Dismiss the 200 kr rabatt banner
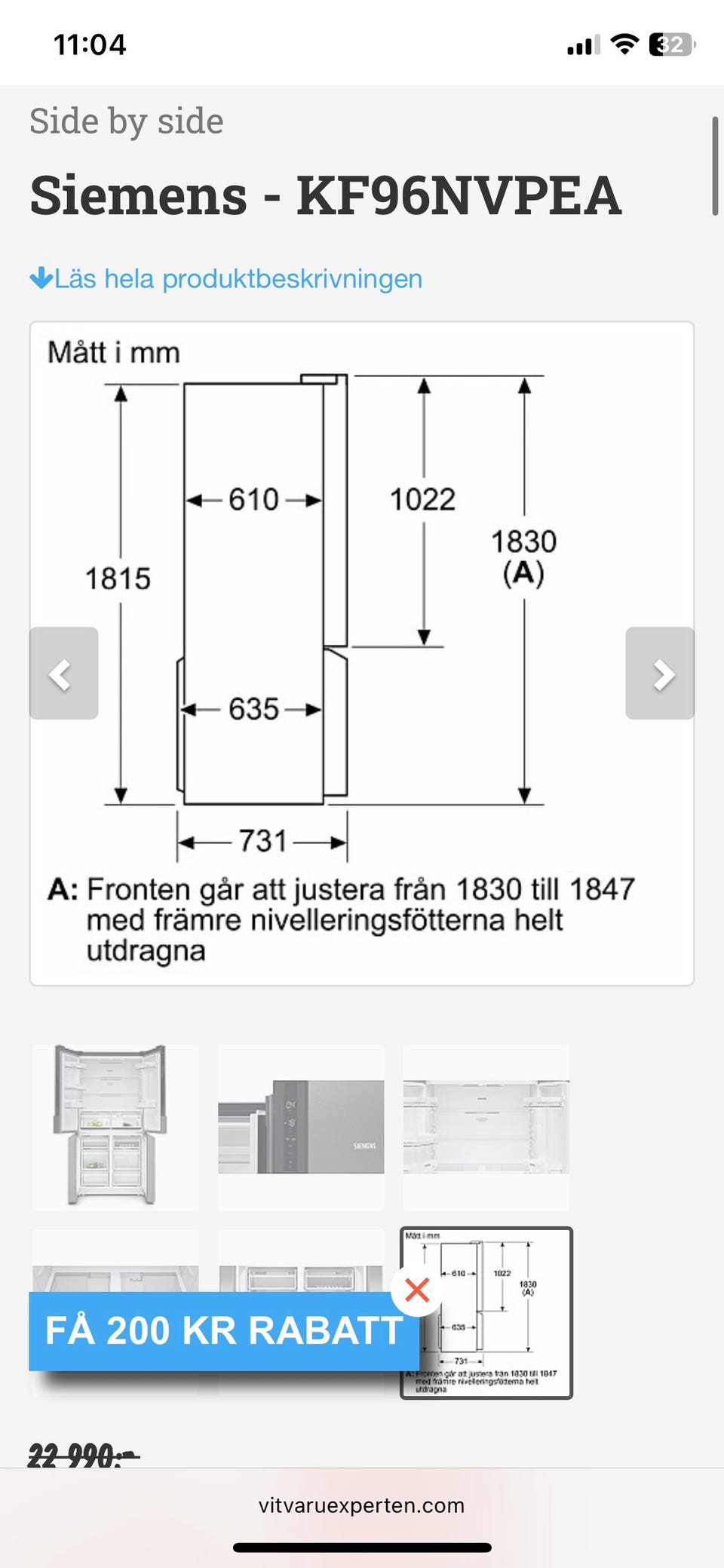The image size is (724, 1568). [417, 1290]
